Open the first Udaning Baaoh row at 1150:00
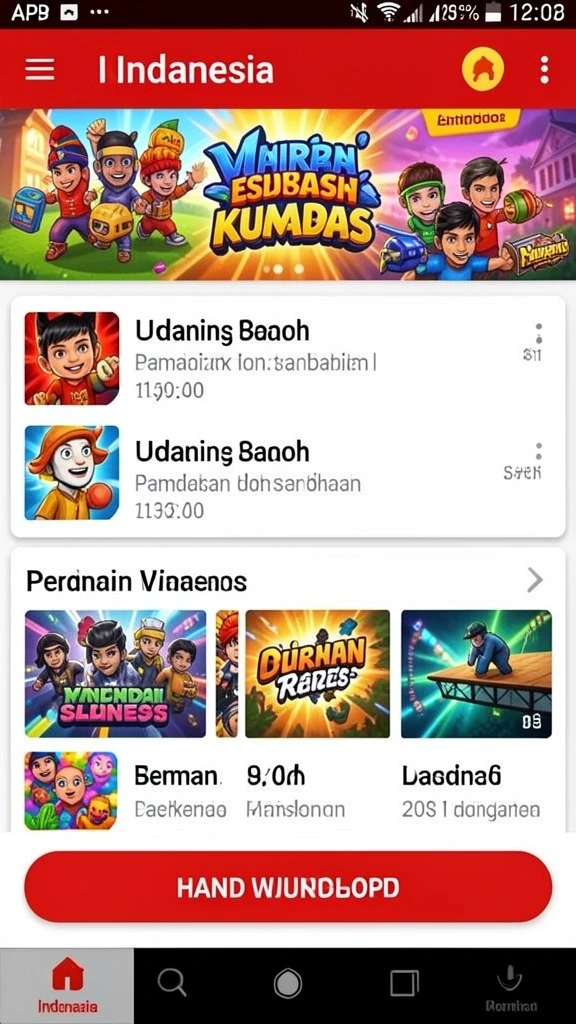Image resolution: width=576 pixels, height=1024 pixels. pyautogui.click(x=288, y=358)
